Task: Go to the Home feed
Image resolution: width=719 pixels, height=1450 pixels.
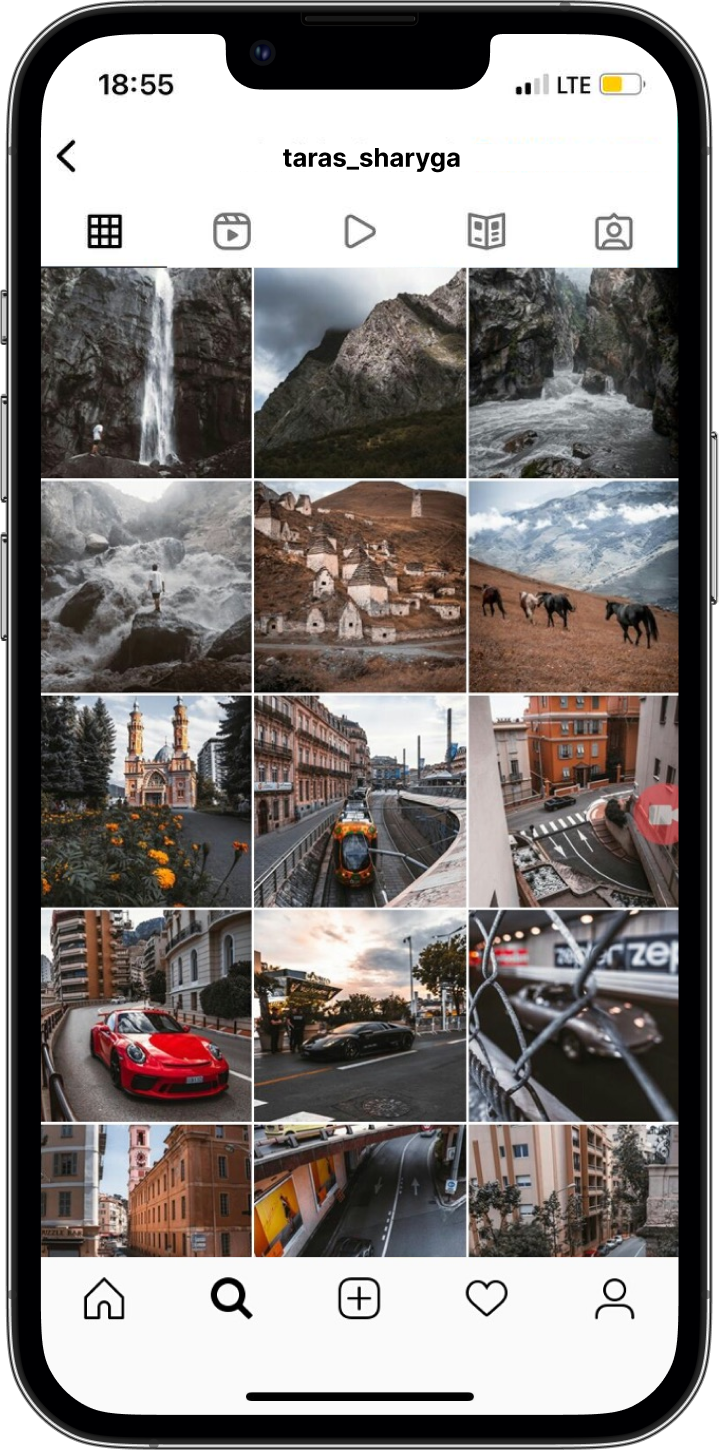Action: click(104, 1298)
